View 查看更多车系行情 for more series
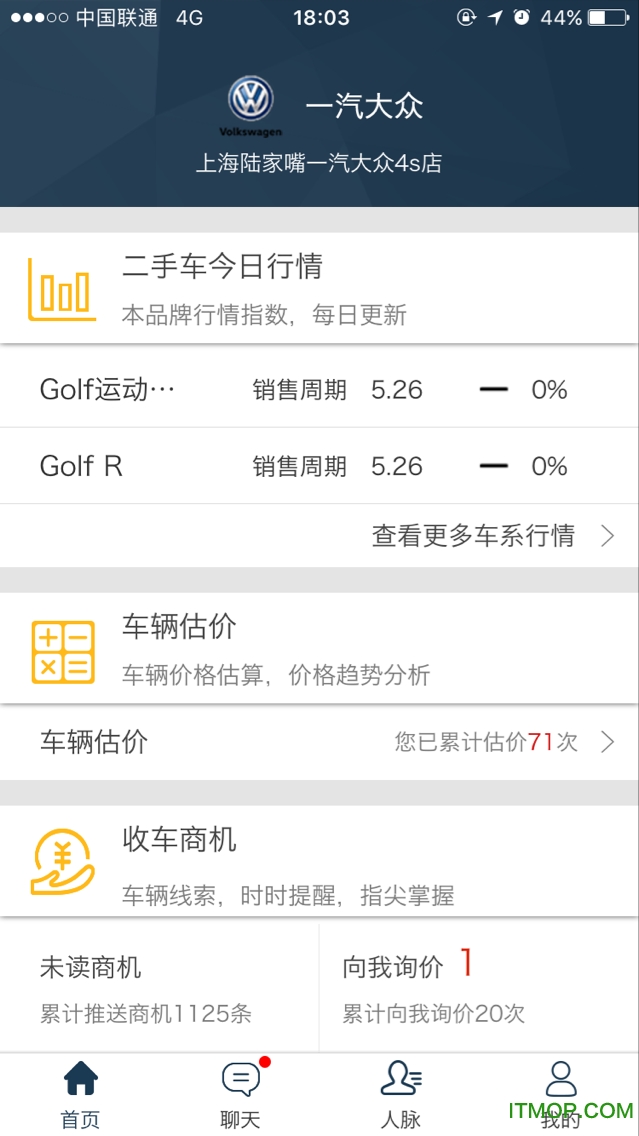The height and width of the screenshot is (1136, 639). (x=319, y=536)
